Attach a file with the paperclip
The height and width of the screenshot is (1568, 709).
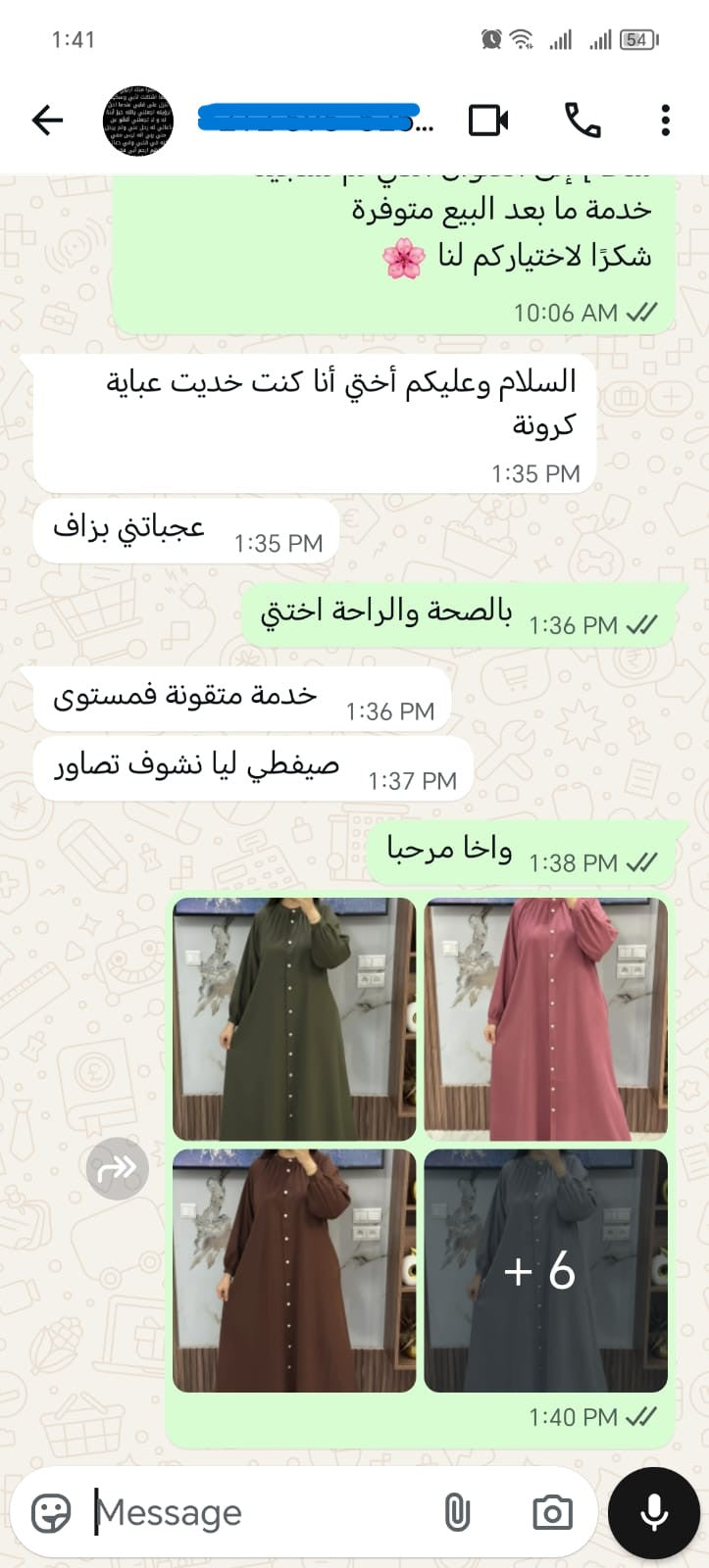click(x=457, y=1513)
